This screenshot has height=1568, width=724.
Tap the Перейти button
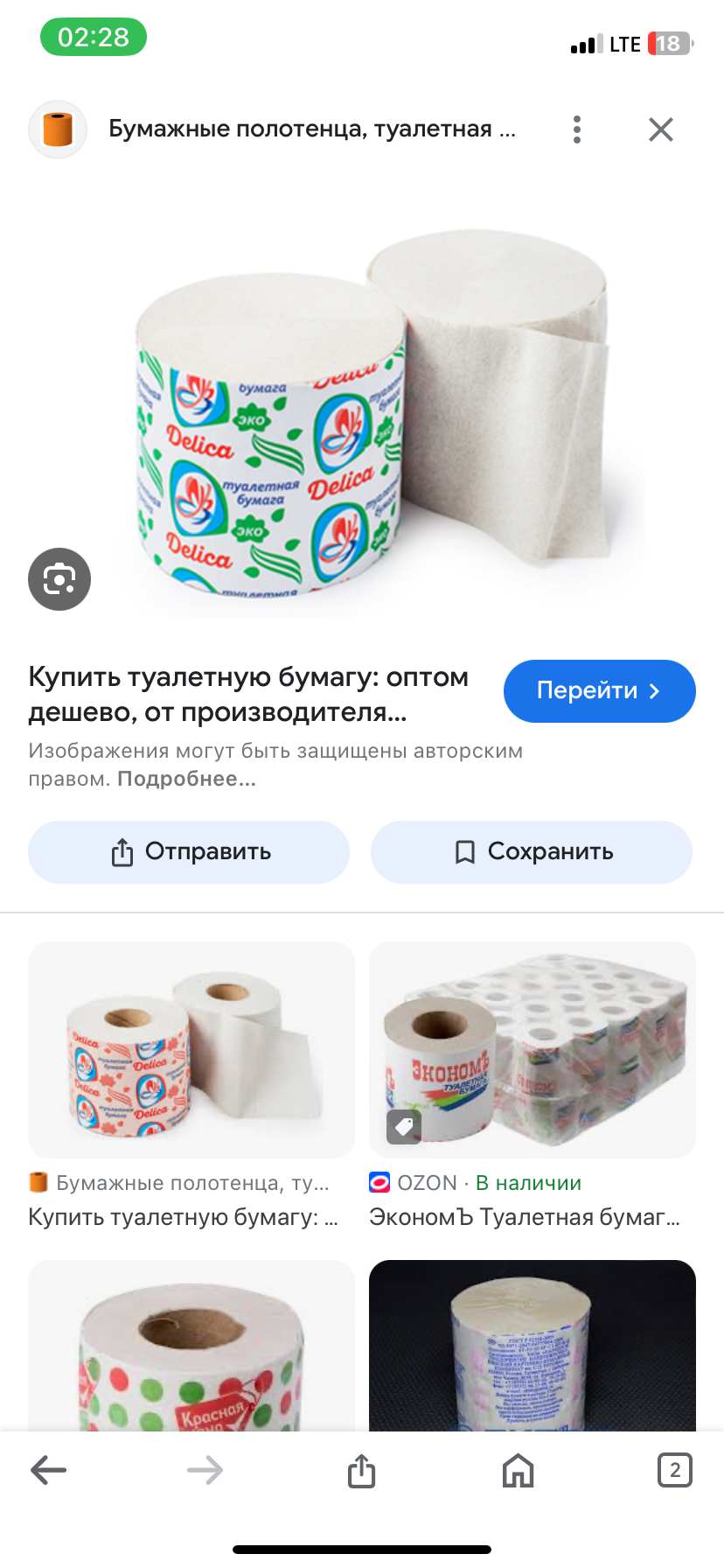pyautogui.click(x=599, y=691)
